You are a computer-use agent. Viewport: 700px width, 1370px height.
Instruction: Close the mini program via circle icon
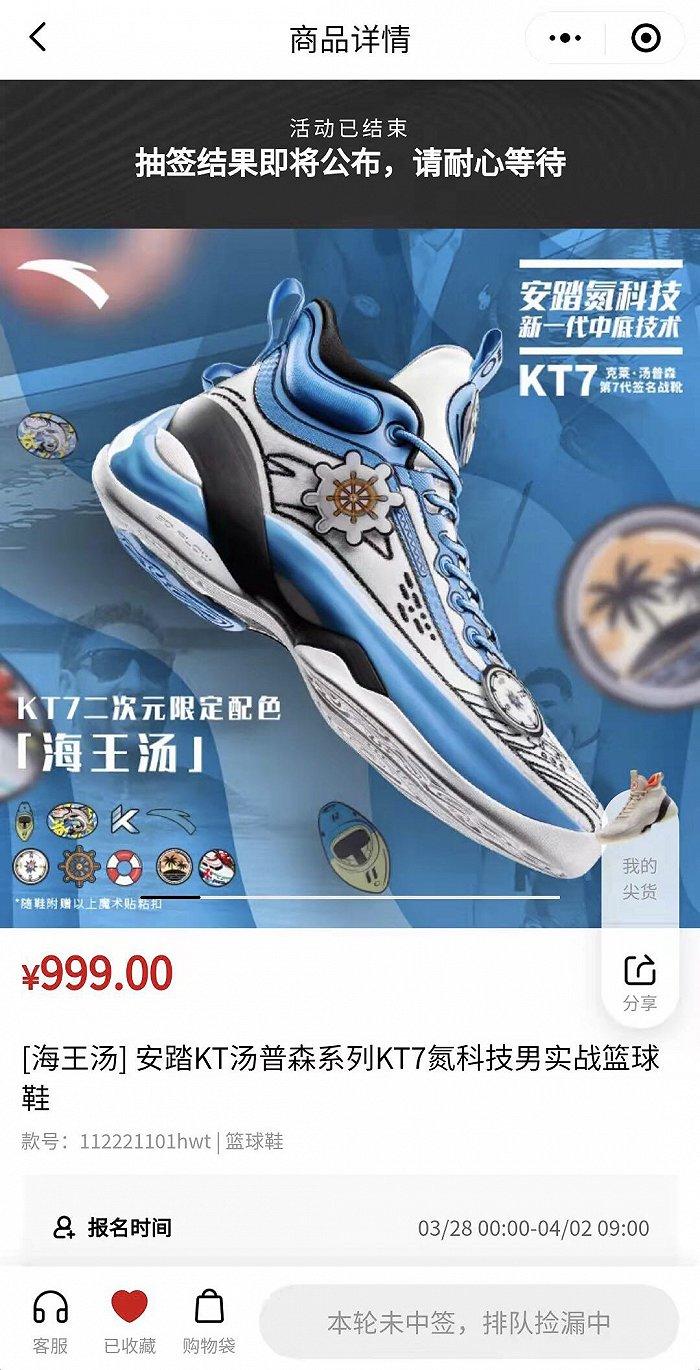coord(646,39)
